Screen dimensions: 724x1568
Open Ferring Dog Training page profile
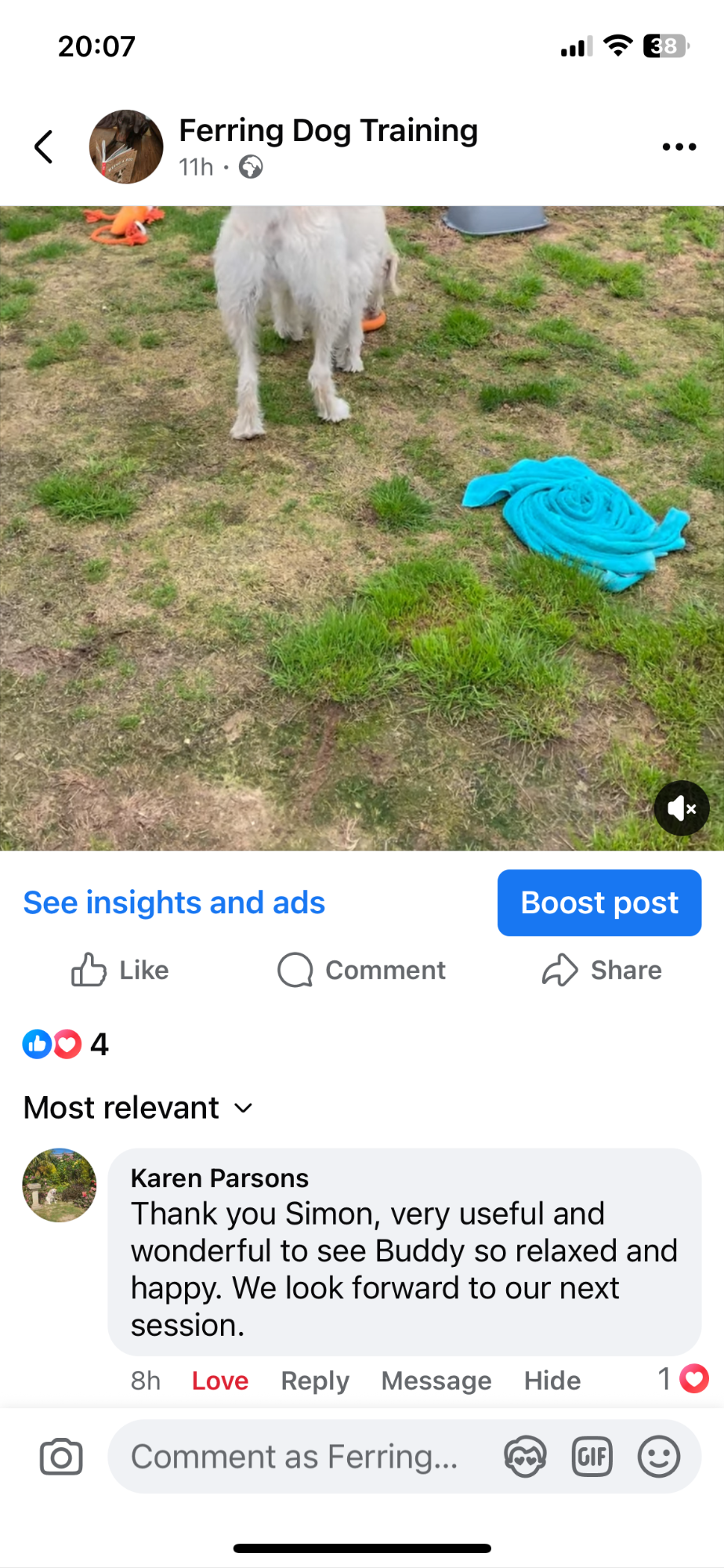pos(328,131)
